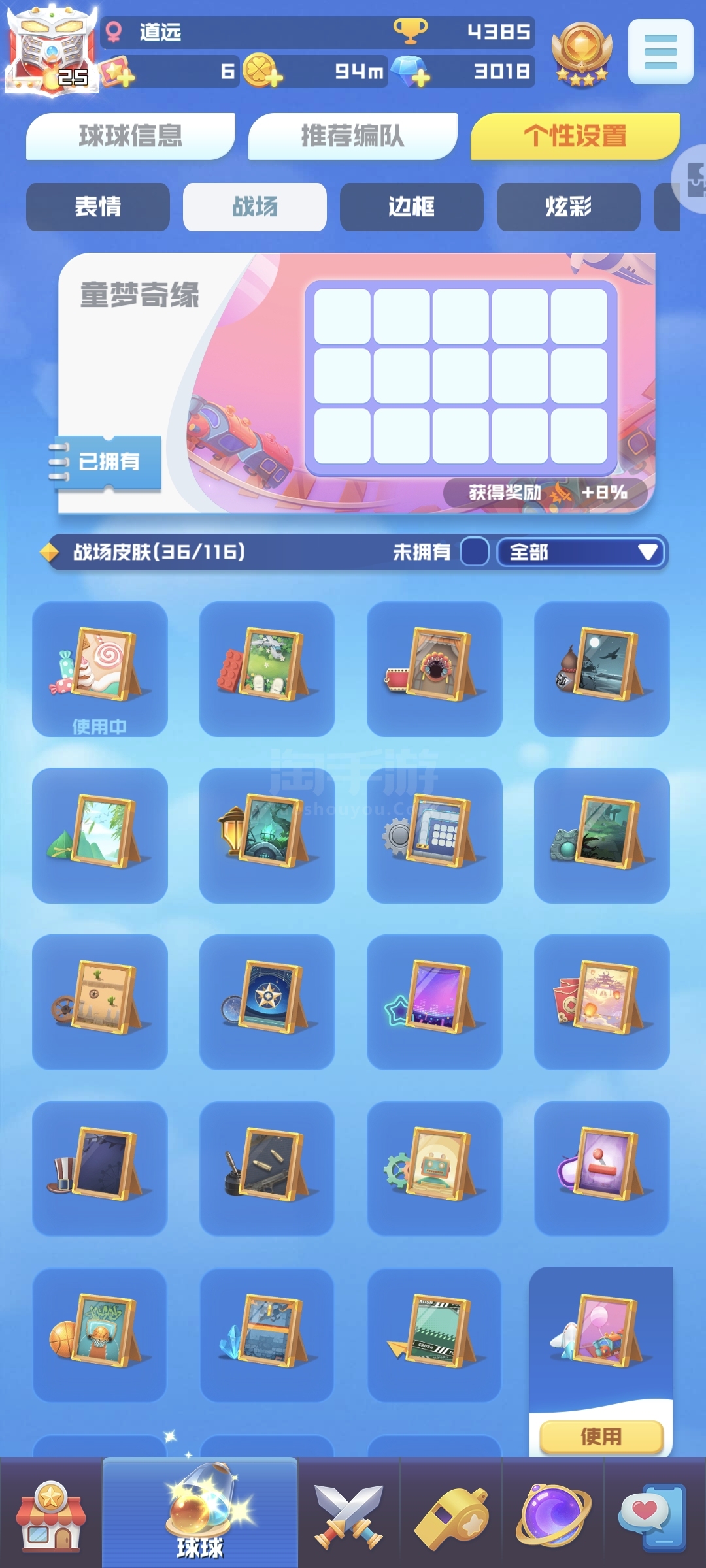The image size is (706, 1568).
Task: Select the 表情 category tab
Action: [x=98, y=206]
